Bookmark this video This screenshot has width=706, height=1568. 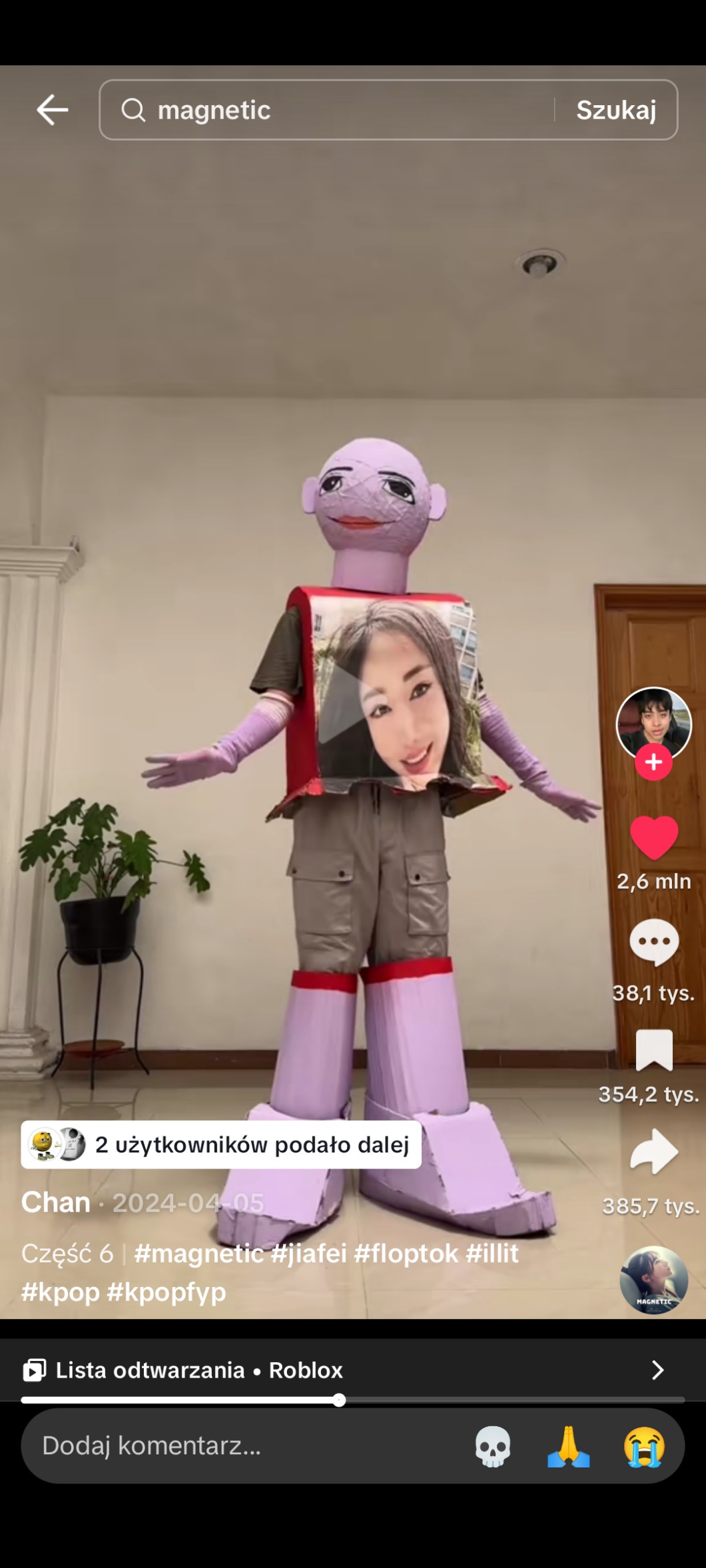click(653, 1050)
